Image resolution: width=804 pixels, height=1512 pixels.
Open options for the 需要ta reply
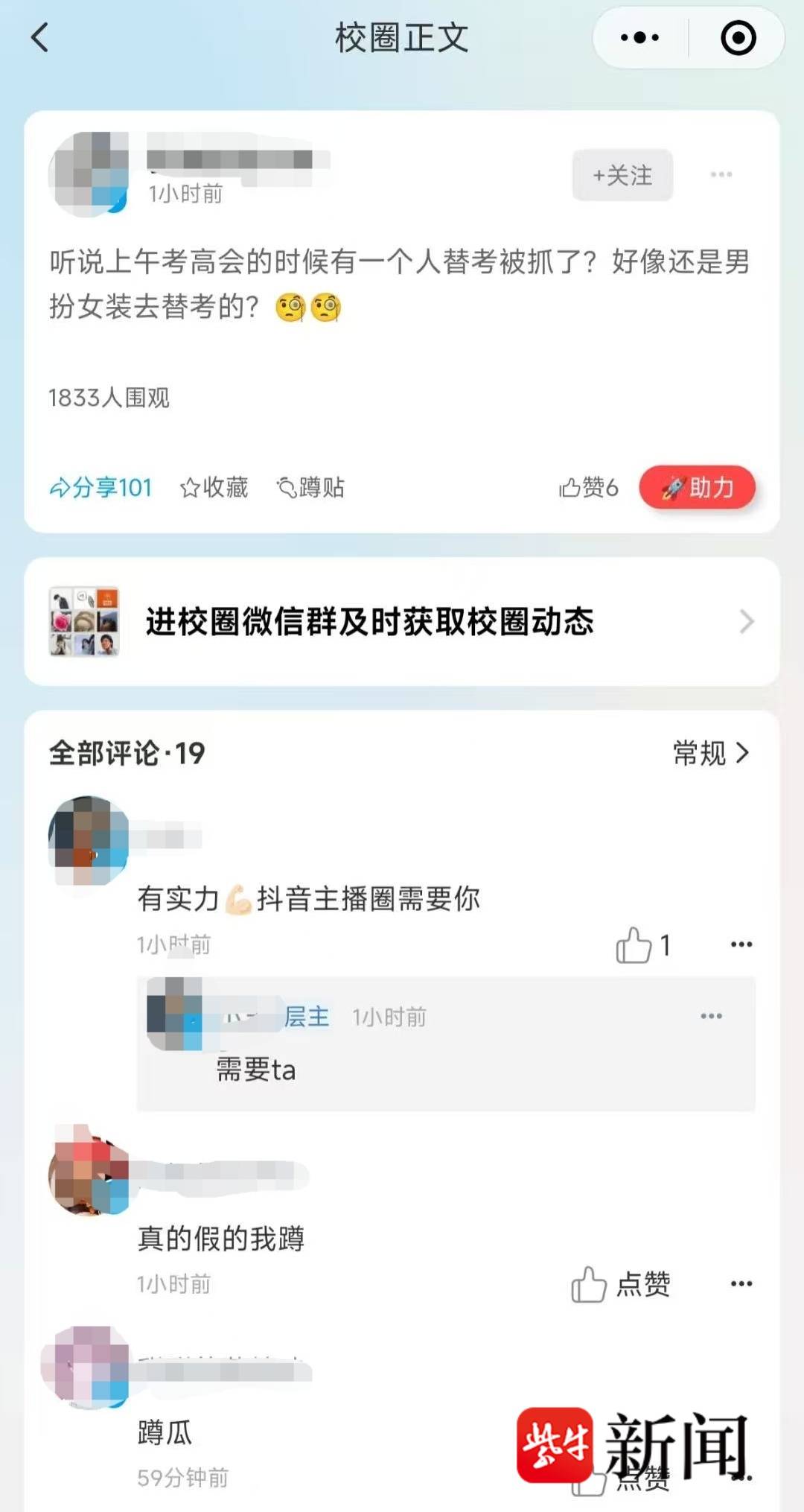click(711, 1017)
